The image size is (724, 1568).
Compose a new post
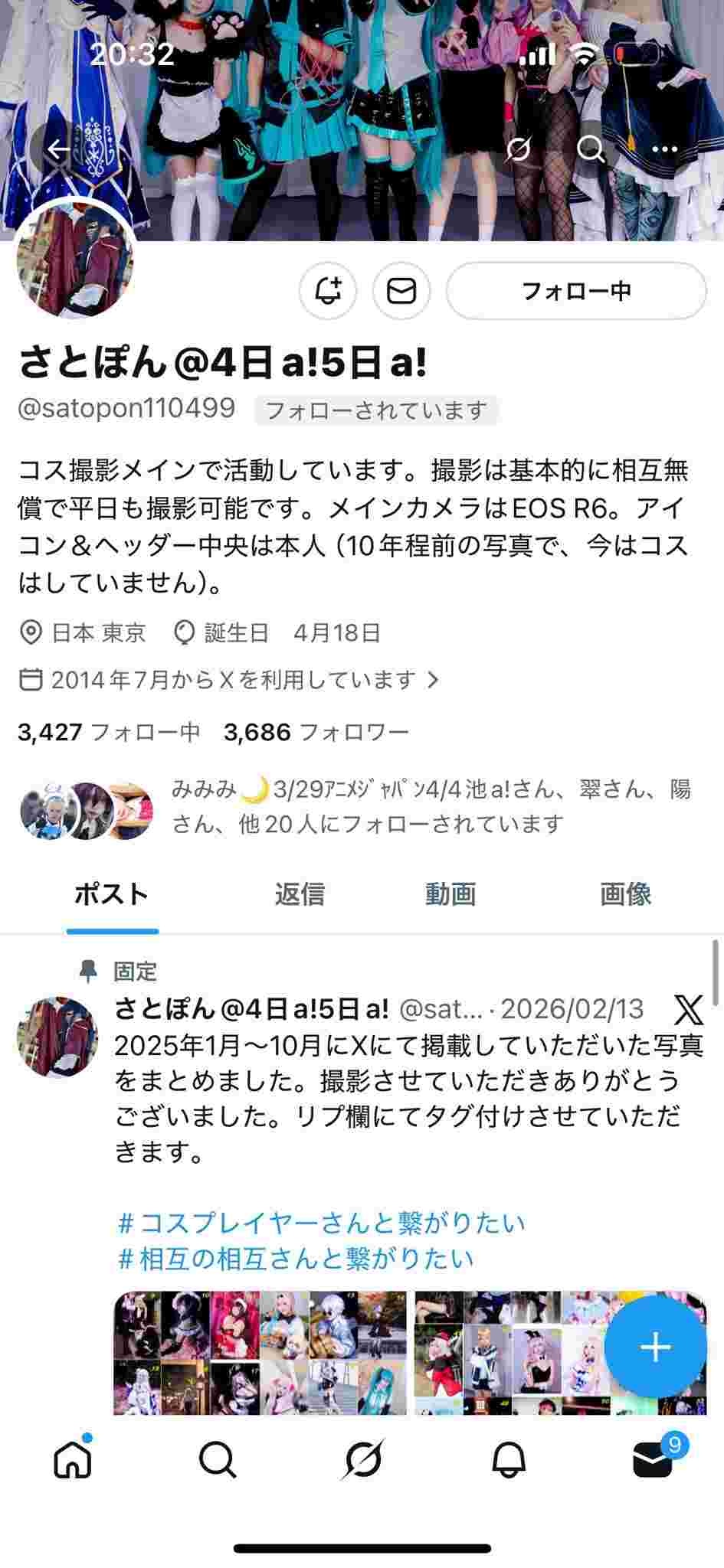click(x=655, y=1347)
